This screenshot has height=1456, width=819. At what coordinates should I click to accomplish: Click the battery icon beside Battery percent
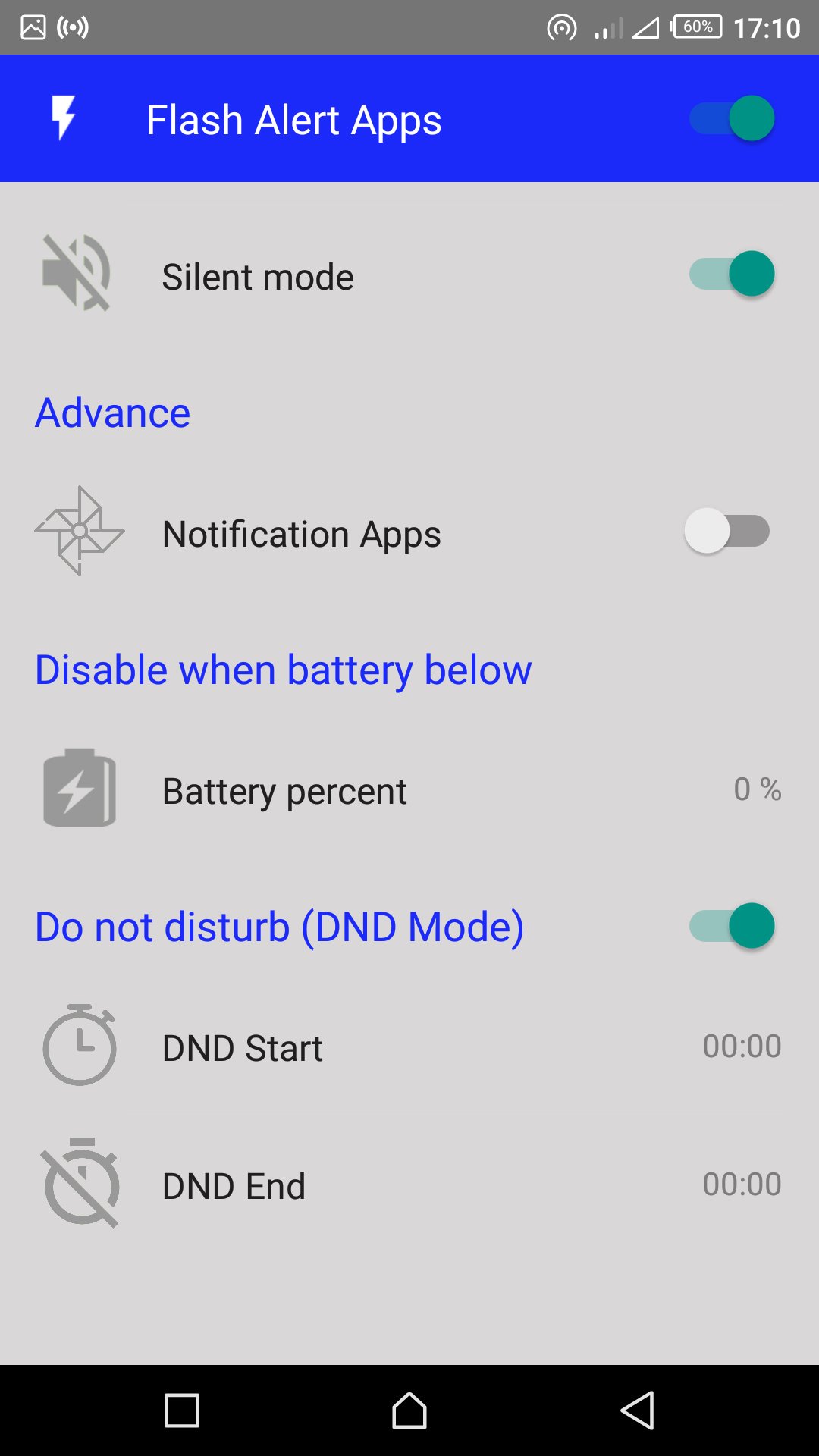click(x=78, y=790)
